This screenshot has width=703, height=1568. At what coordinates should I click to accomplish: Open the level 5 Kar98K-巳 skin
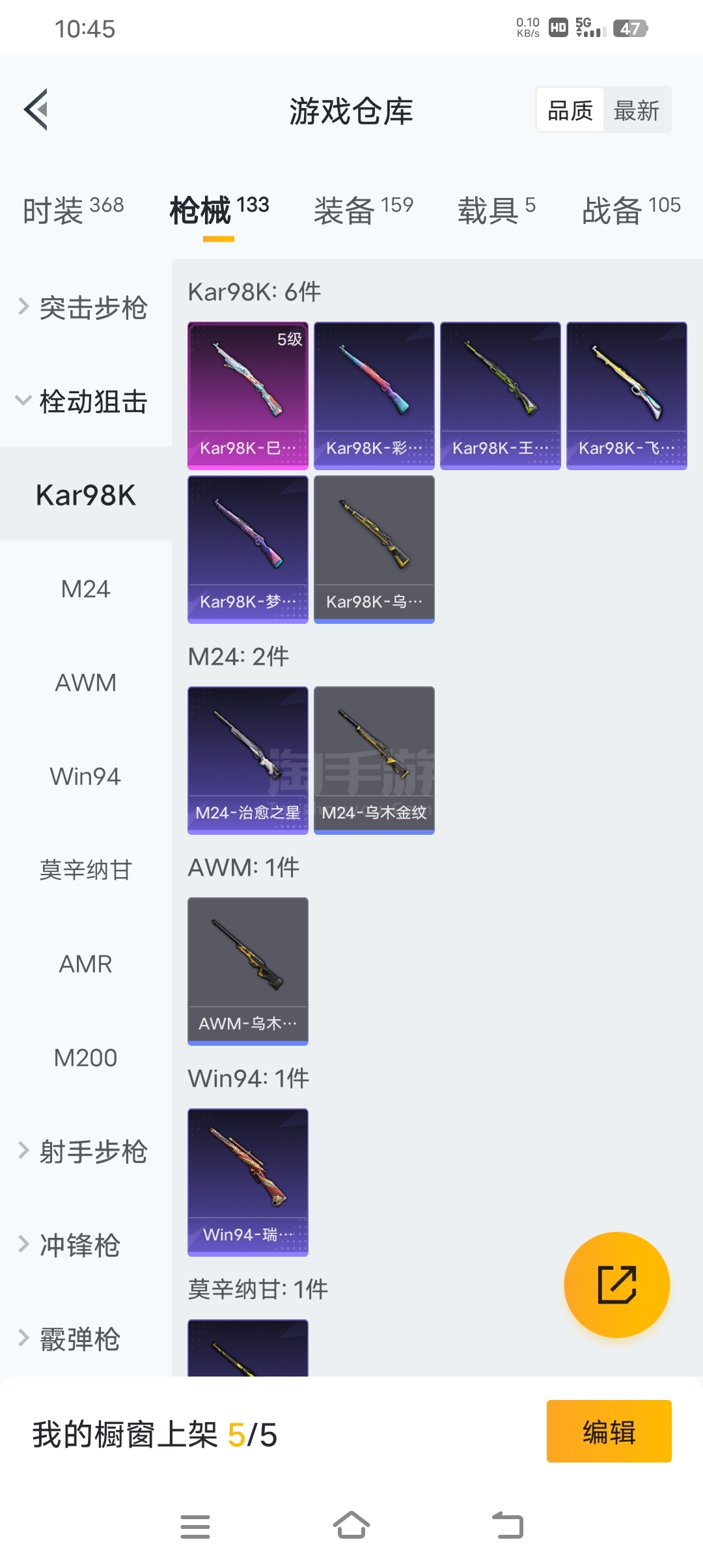[247, 395]
